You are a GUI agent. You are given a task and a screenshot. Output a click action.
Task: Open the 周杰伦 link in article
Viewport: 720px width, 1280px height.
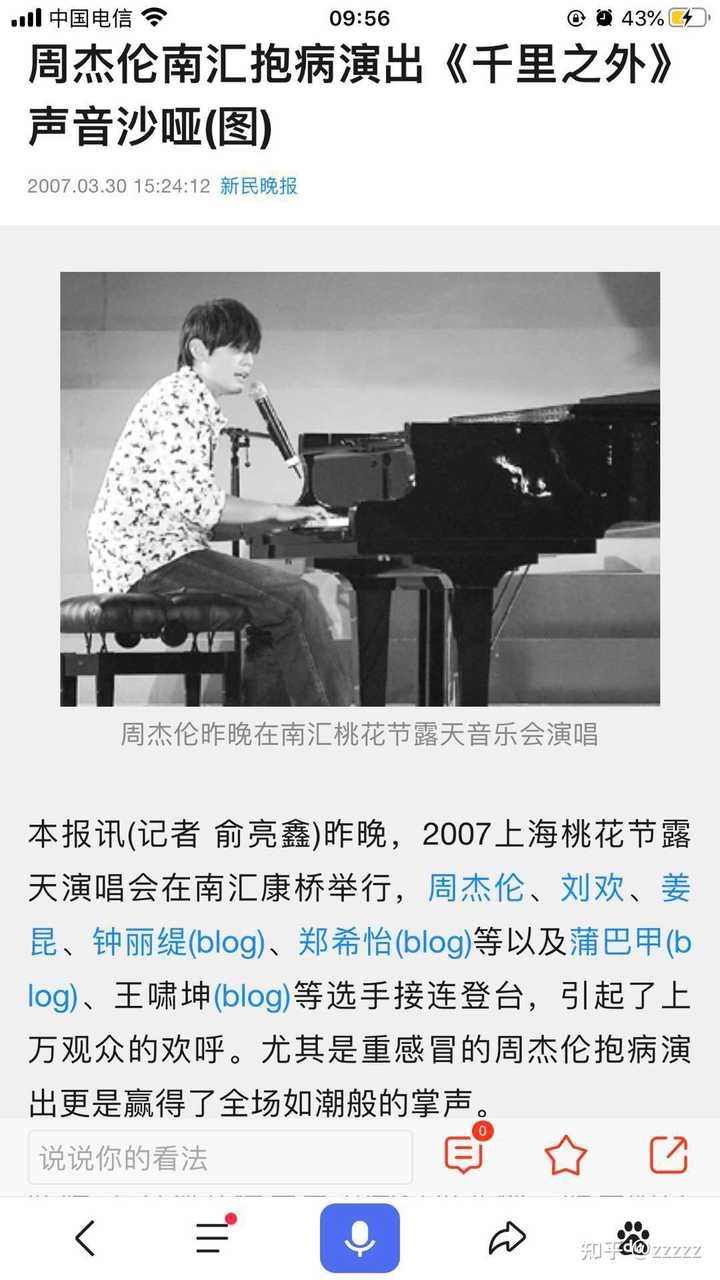476,887
